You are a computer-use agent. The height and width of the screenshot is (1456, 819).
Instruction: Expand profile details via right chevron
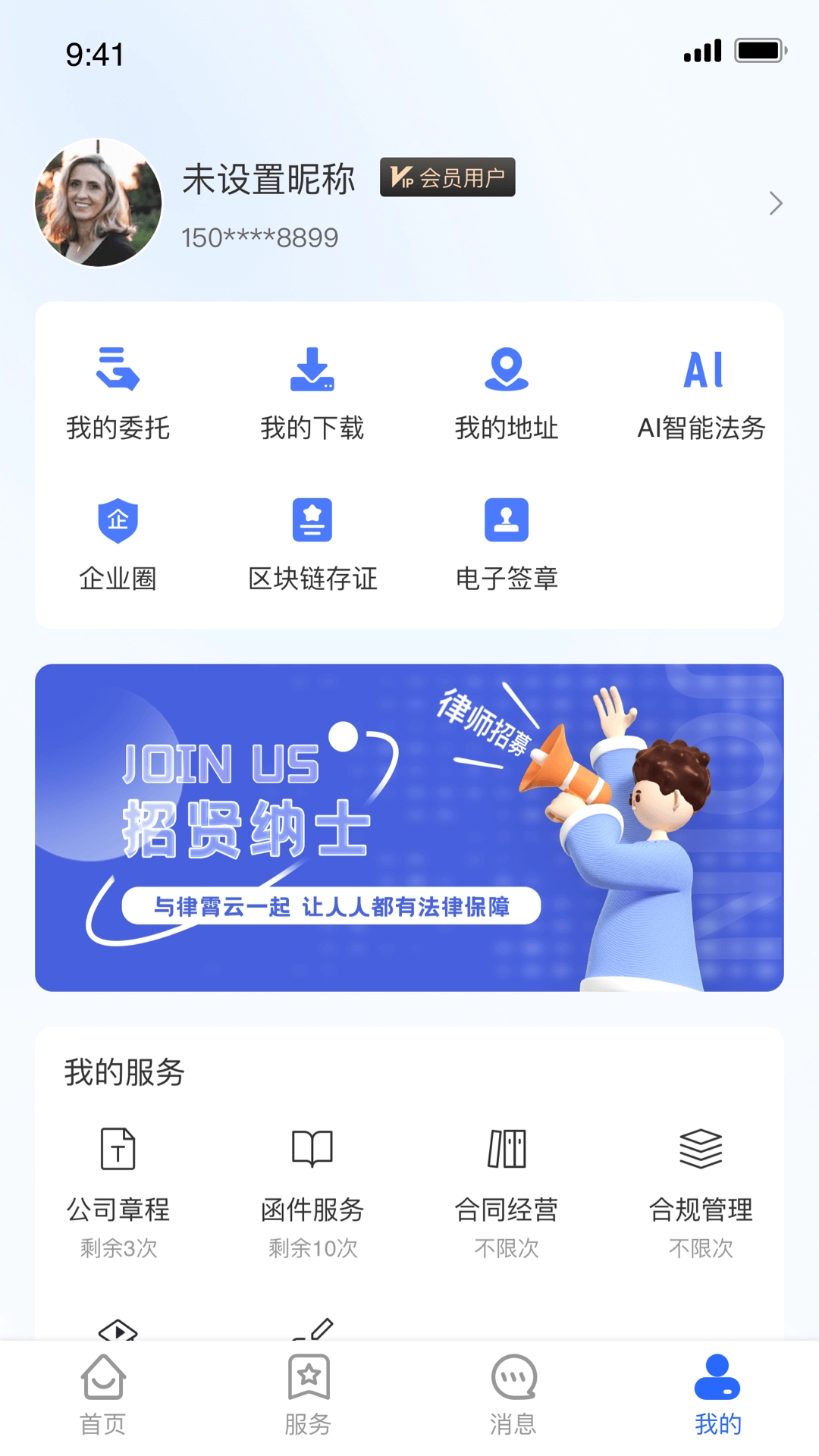(x=775, y=203)
